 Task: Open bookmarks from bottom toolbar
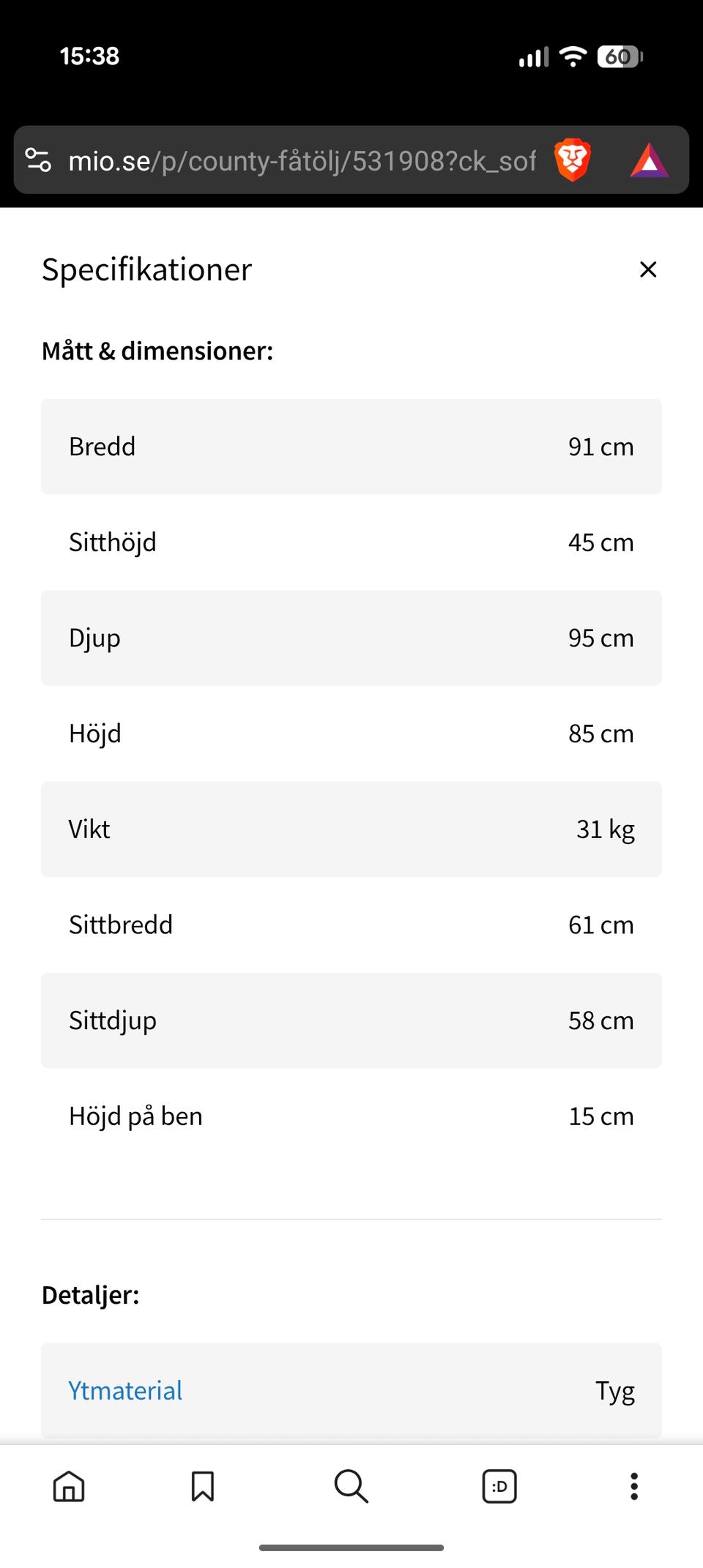(203, 1486)
